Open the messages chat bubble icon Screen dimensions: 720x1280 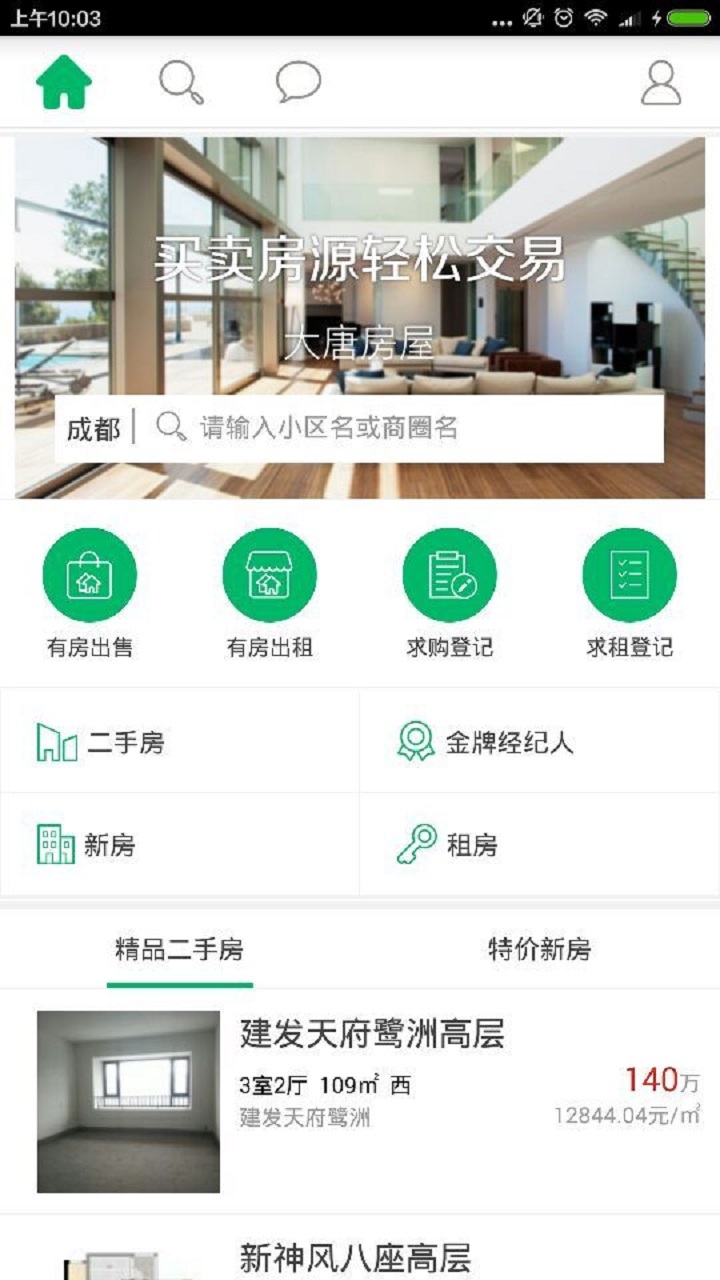298,83
